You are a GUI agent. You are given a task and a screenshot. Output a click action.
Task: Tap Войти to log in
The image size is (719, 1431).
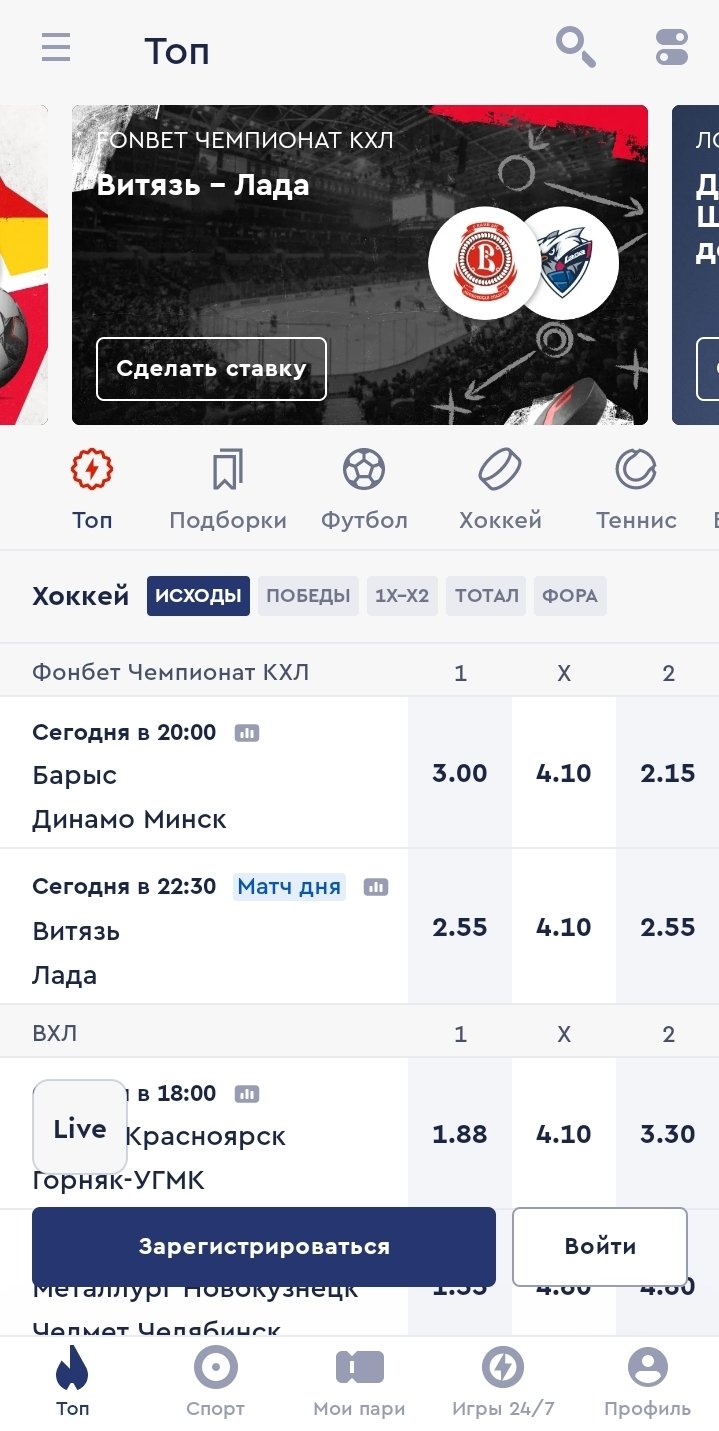pyautogui.click(x=600, y=1246)
